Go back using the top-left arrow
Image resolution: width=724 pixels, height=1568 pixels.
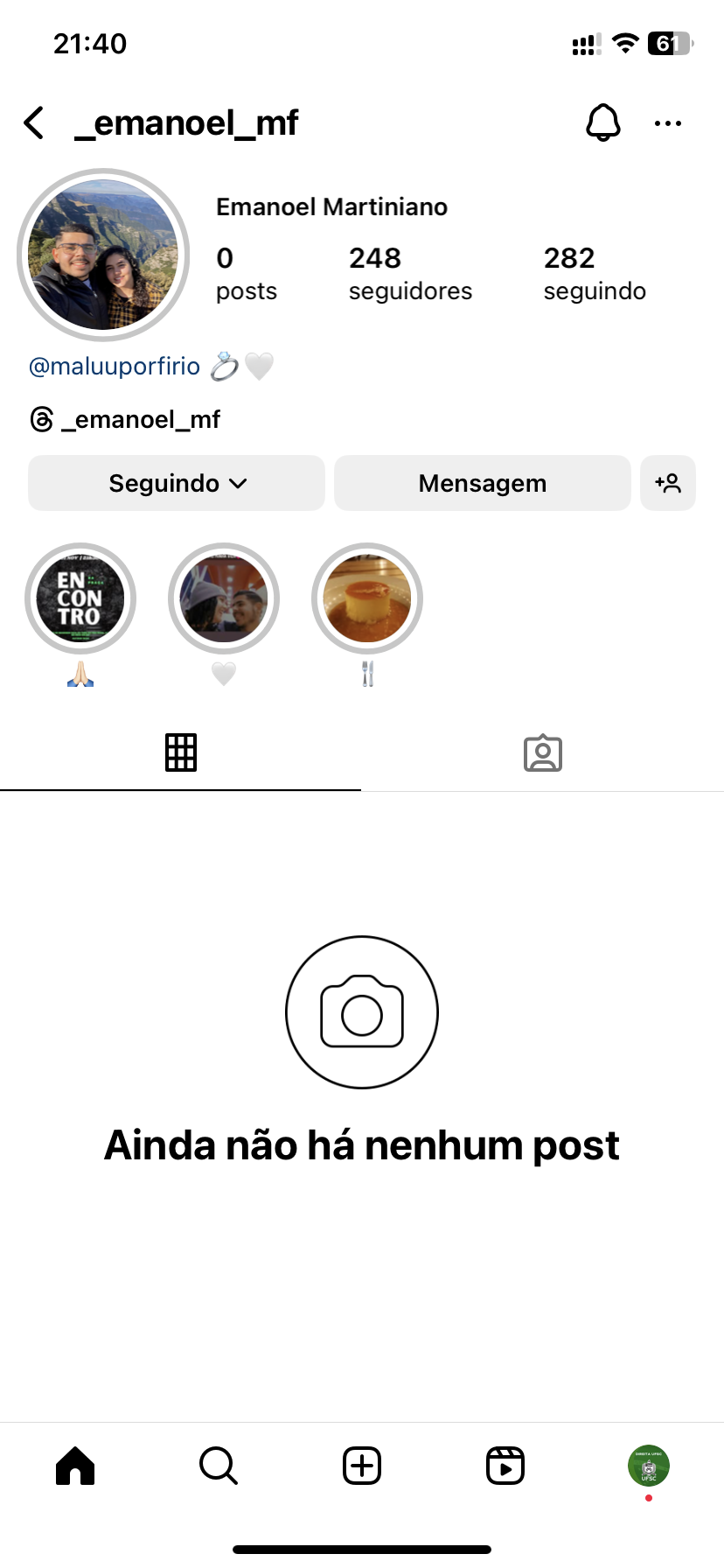click(x=35, y=123)
